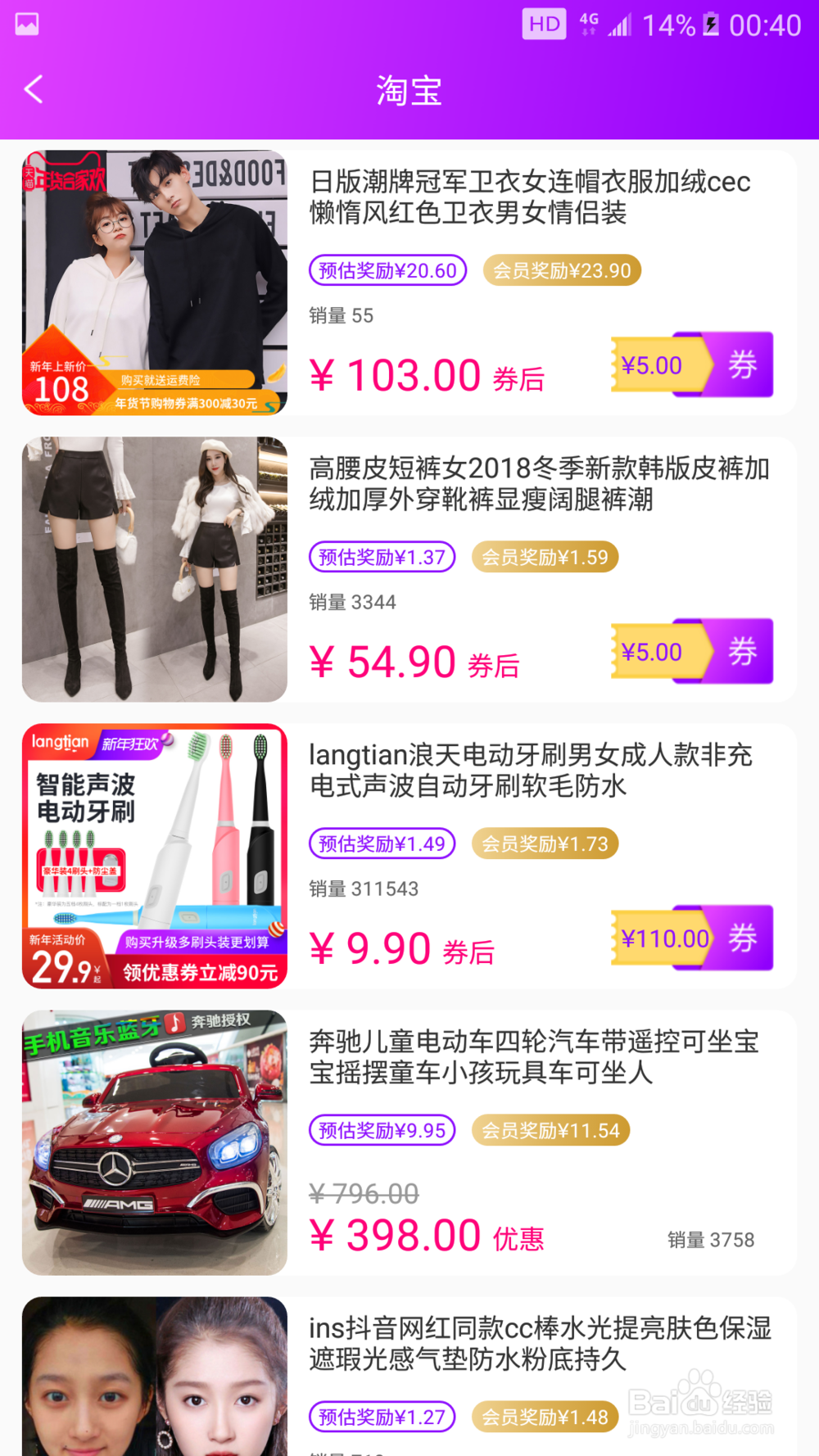This screenshot has height=1456, width=819.
Task: Tap the HD indicator in the status bar
Action: pos(544,24)
